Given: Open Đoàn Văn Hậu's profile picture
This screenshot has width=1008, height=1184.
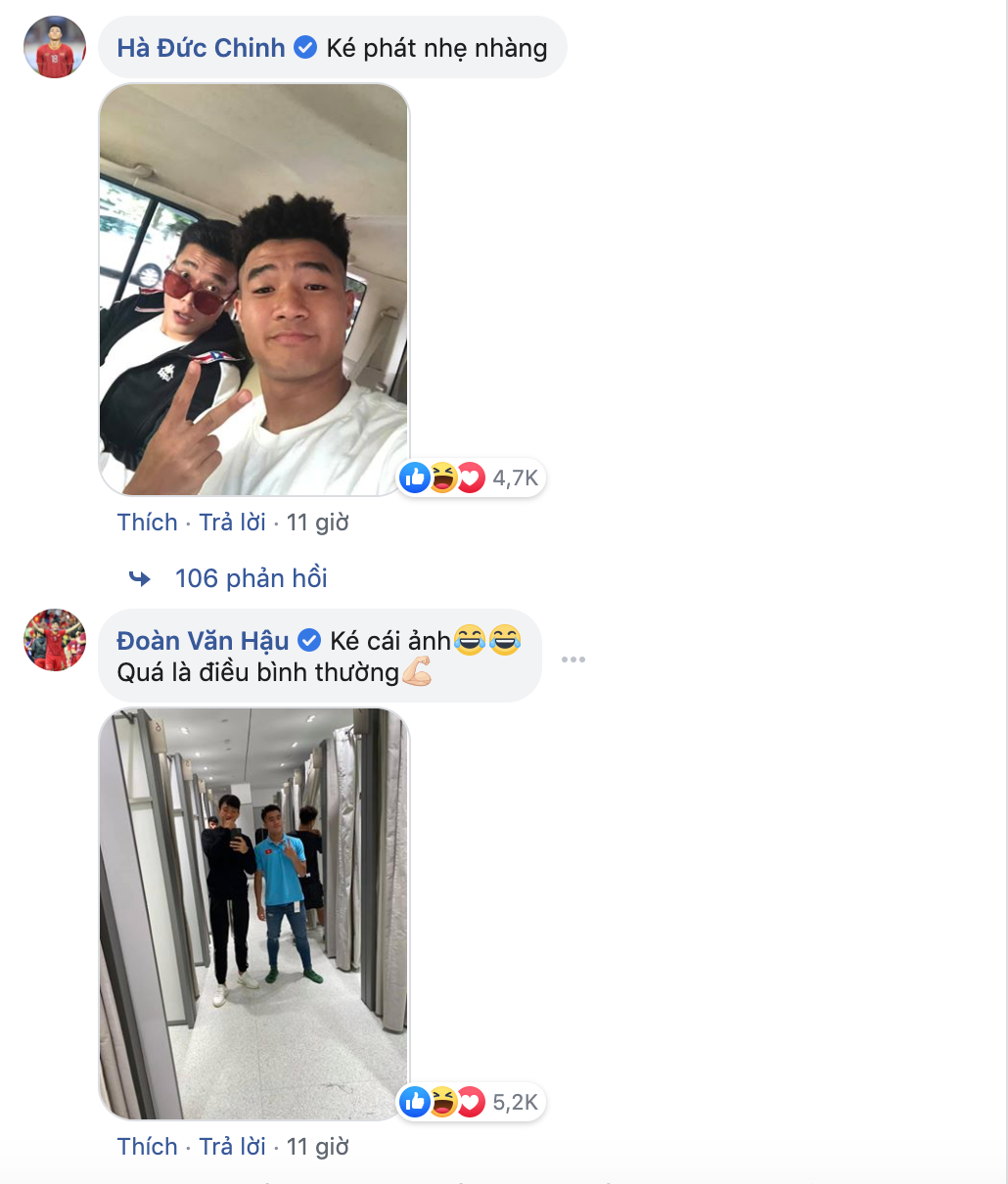Looking at the screenshot, I should 55,640.
